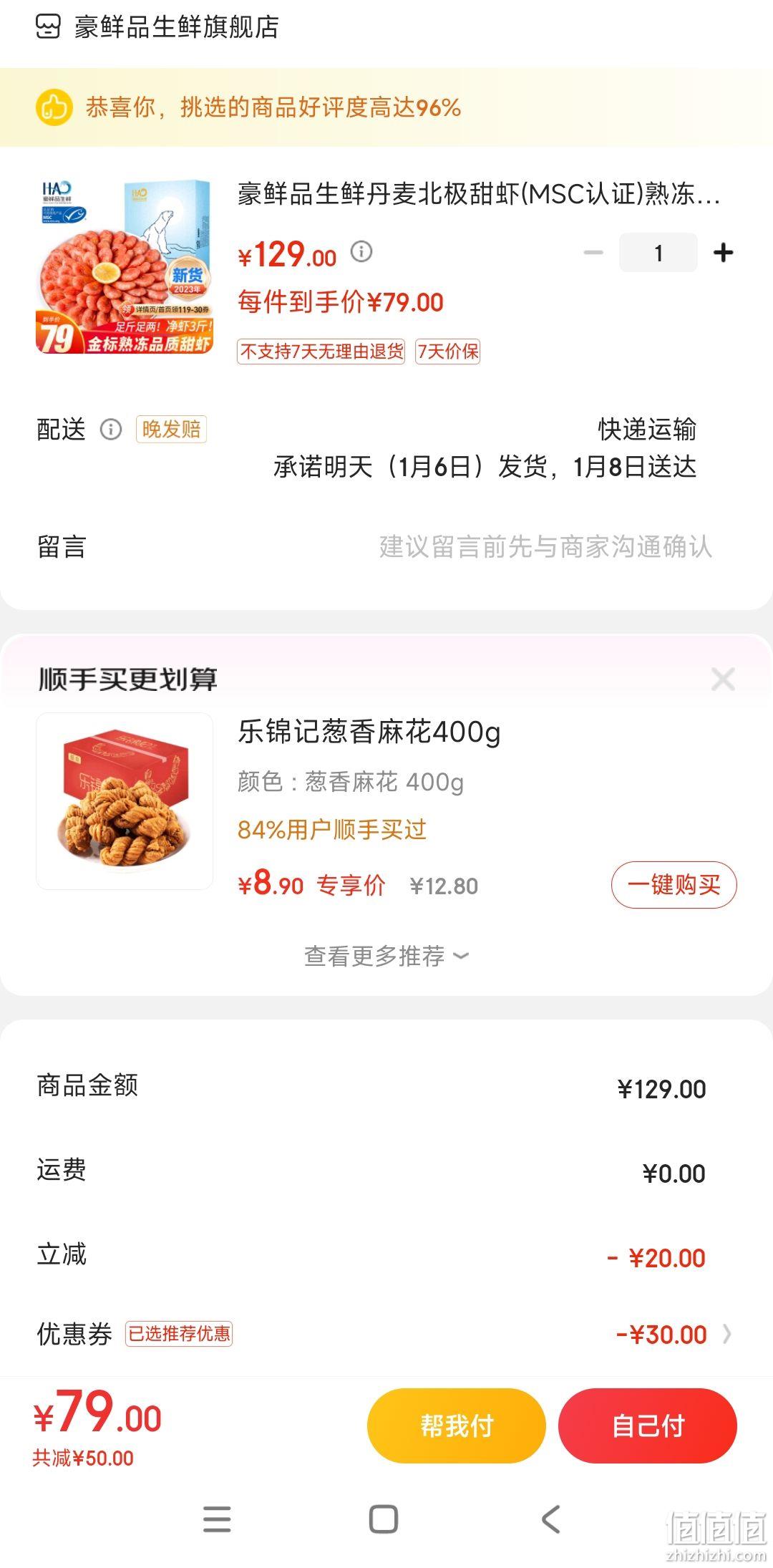Image resolution: width=773 pixels, height=1568 pixels.
Task: Tap the info icon next to ¥129.00
Action: (x=361, y=251)
